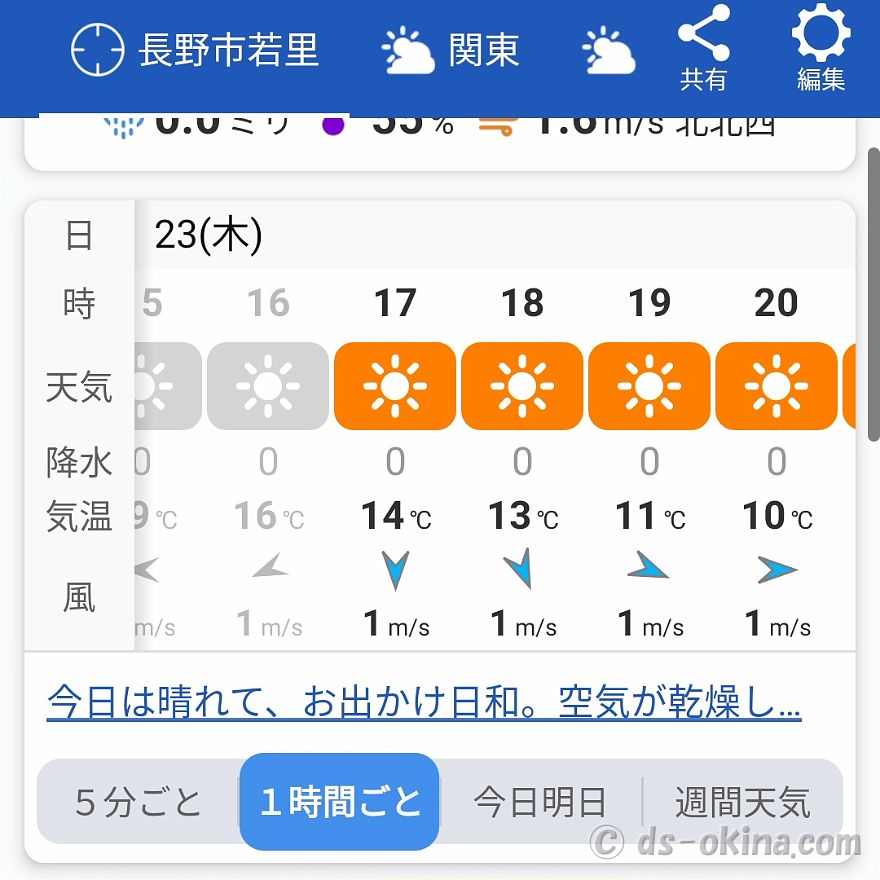The image size is (880, 880).
Task: Switch to 5分ごと forecast
Action: pos(138,802)
